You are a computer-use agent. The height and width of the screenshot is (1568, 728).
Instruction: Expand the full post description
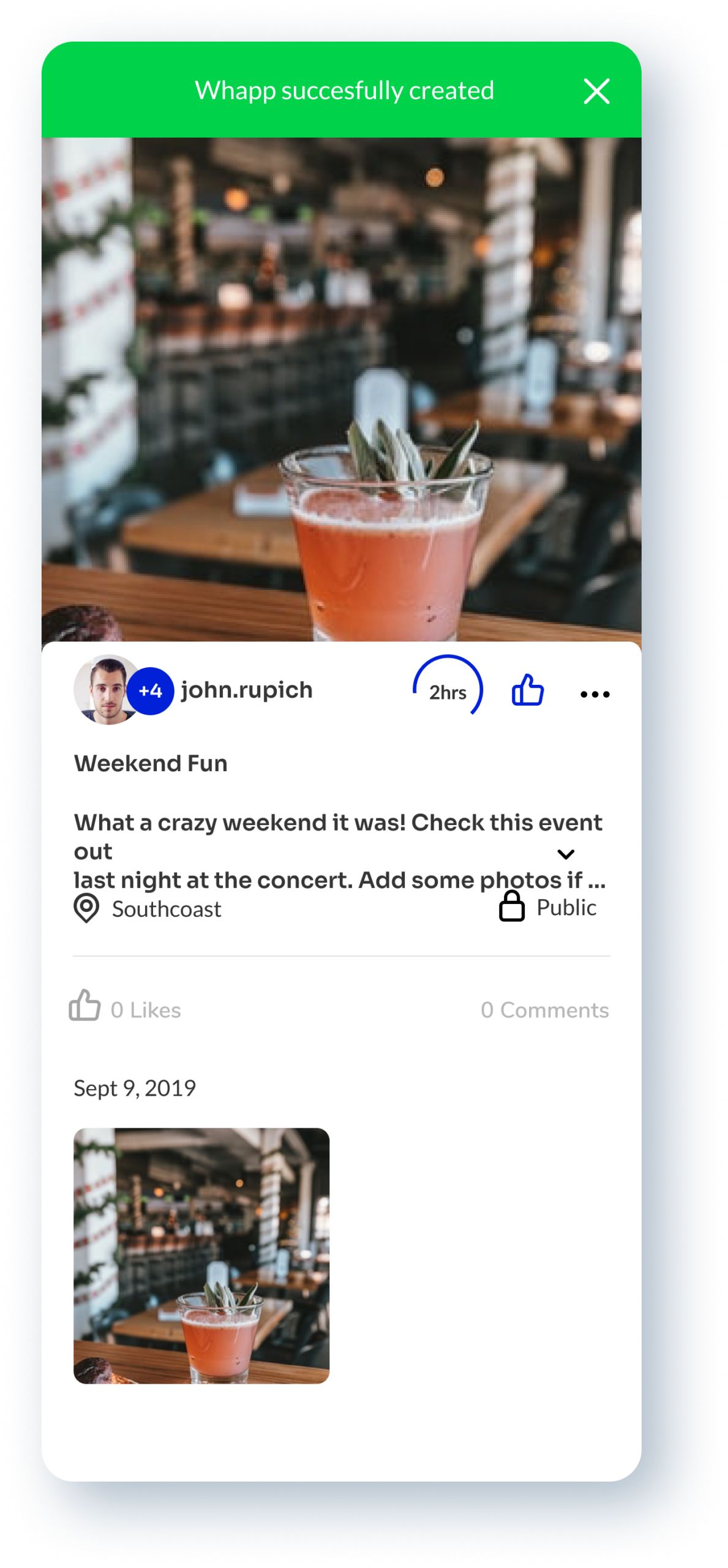(566, 854)
